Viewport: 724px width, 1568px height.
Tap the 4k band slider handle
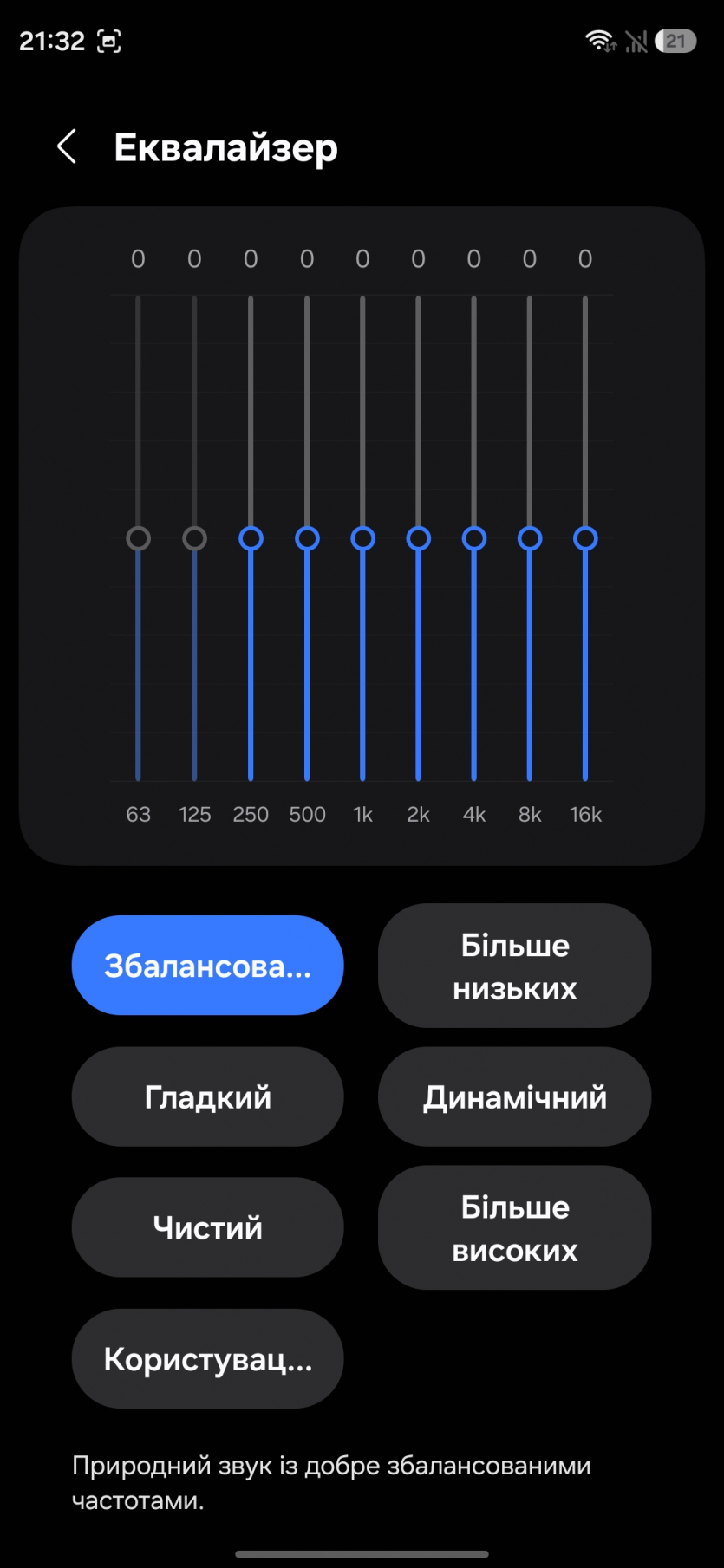coord(473,538)
